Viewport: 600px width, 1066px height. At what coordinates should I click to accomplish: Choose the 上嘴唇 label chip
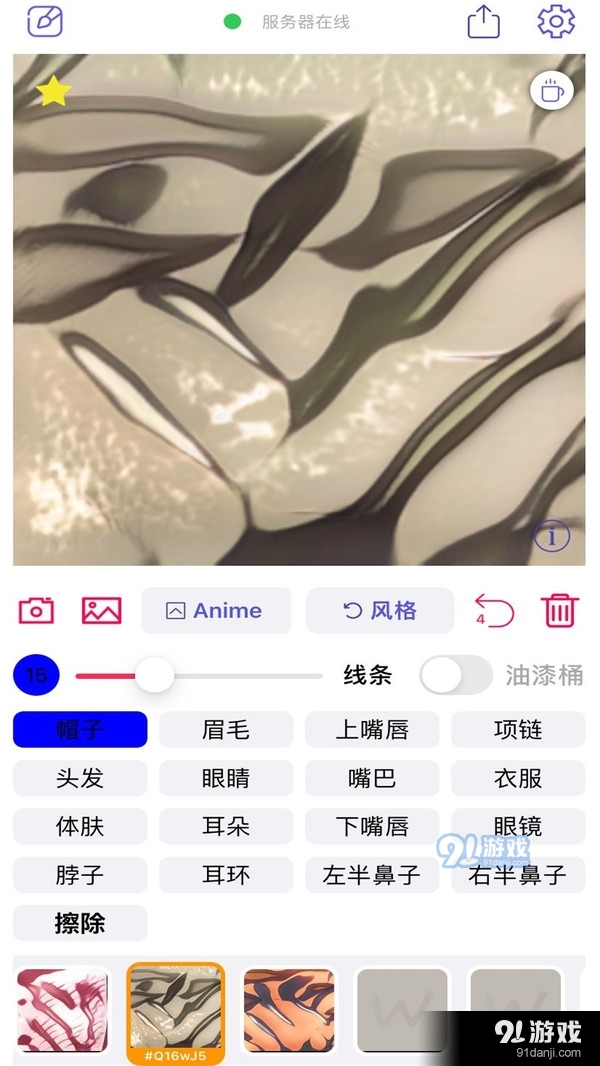click(372, 730)
